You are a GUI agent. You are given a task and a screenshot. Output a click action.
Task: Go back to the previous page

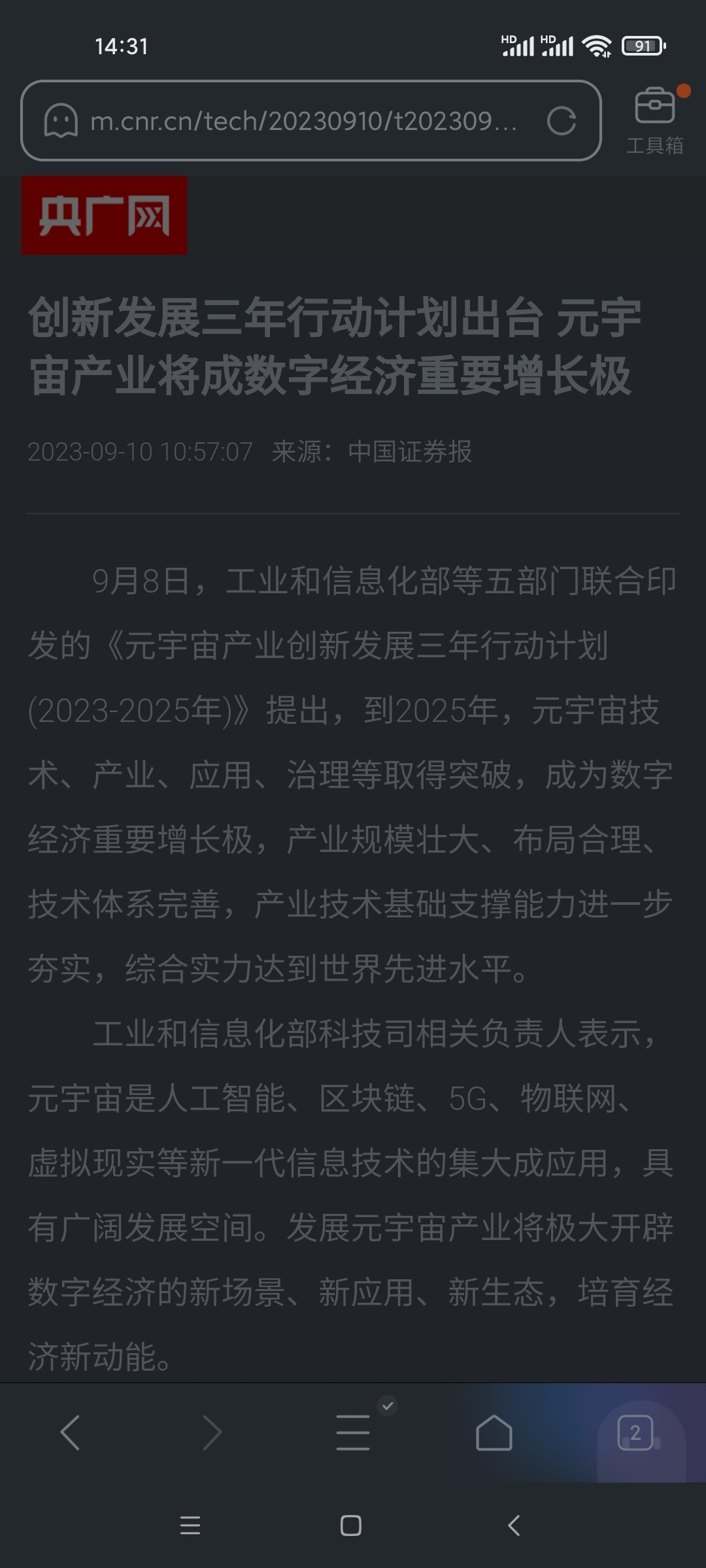click(x=71, y=1432)
